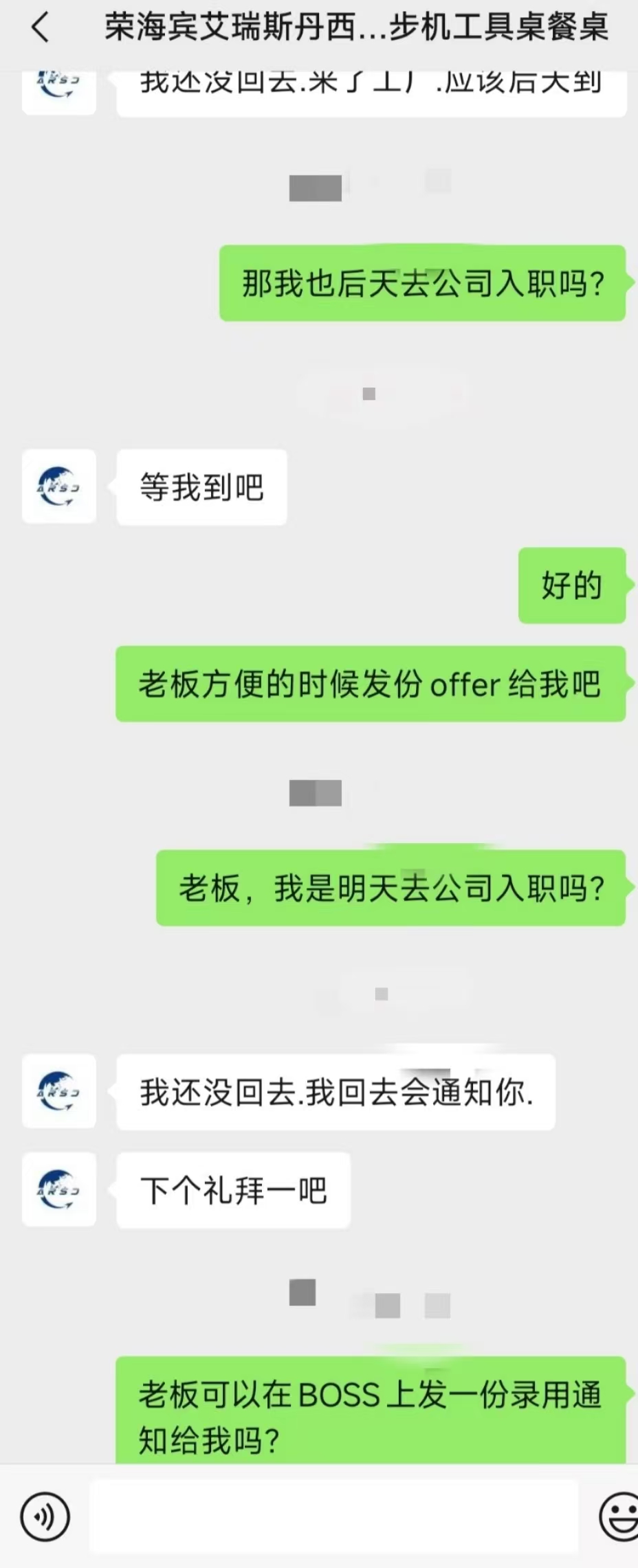638x1568 pixels.
Task: Open contact avatar beside "下个礼拜一吧"
Action: [59, 1189]
